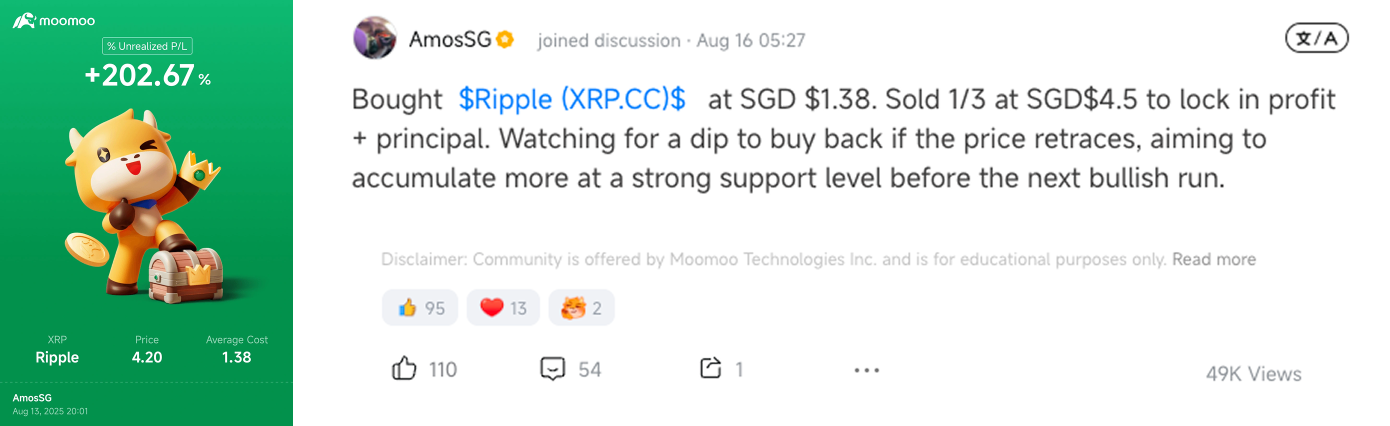
Task: Select the heart reaction chip with 13
Action: (503, 308)
